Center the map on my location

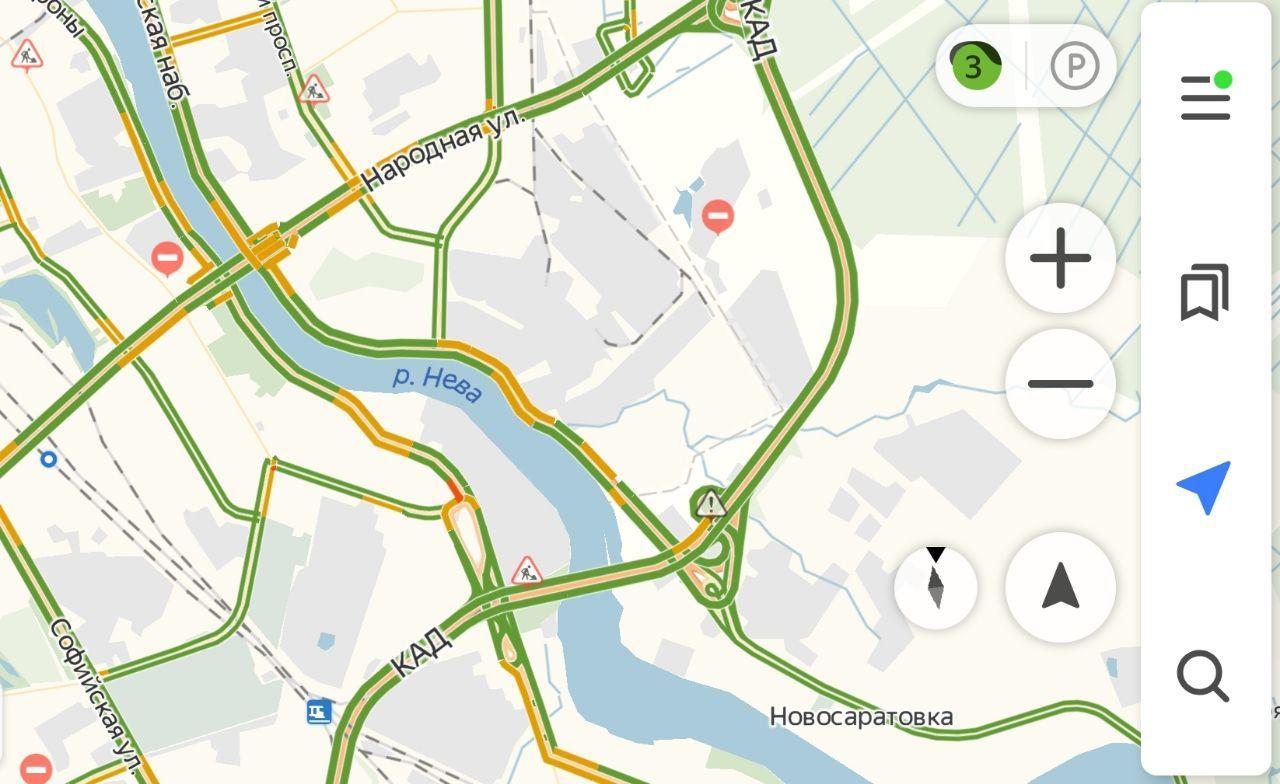(1060, 586)
